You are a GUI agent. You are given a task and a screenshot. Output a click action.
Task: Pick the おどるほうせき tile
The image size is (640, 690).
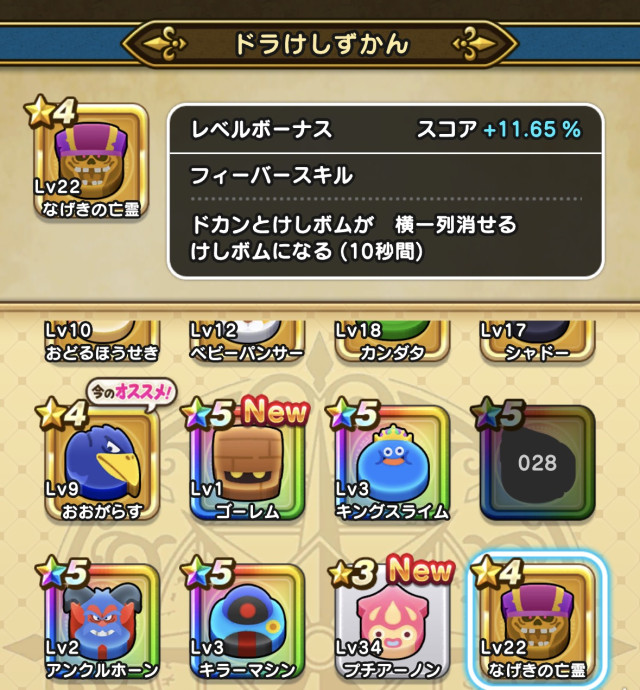pyautogui.click(x=95, y=342)
